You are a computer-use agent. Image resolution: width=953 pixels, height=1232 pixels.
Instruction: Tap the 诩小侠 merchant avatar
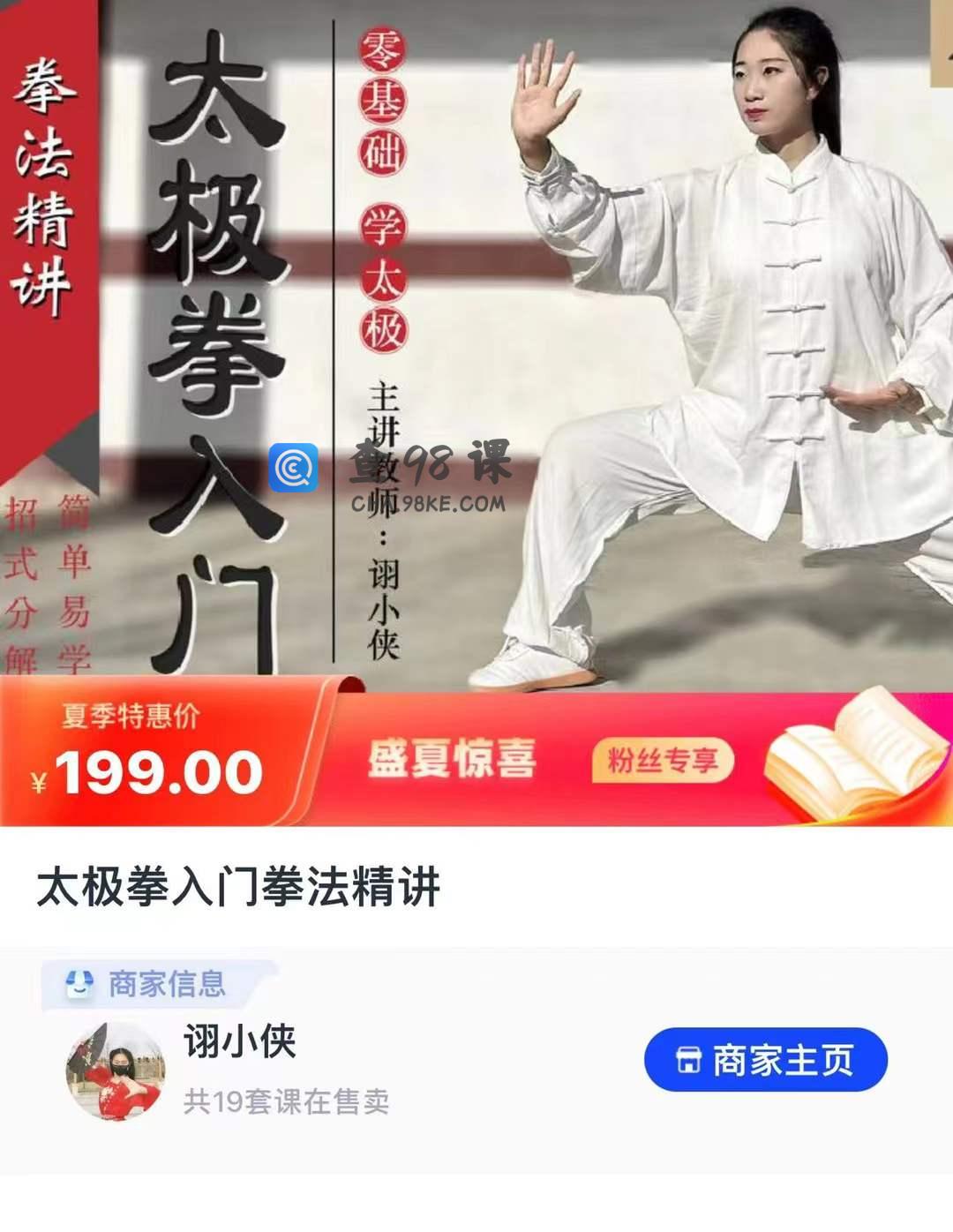pyautogui.click(x=116, y=1071)
